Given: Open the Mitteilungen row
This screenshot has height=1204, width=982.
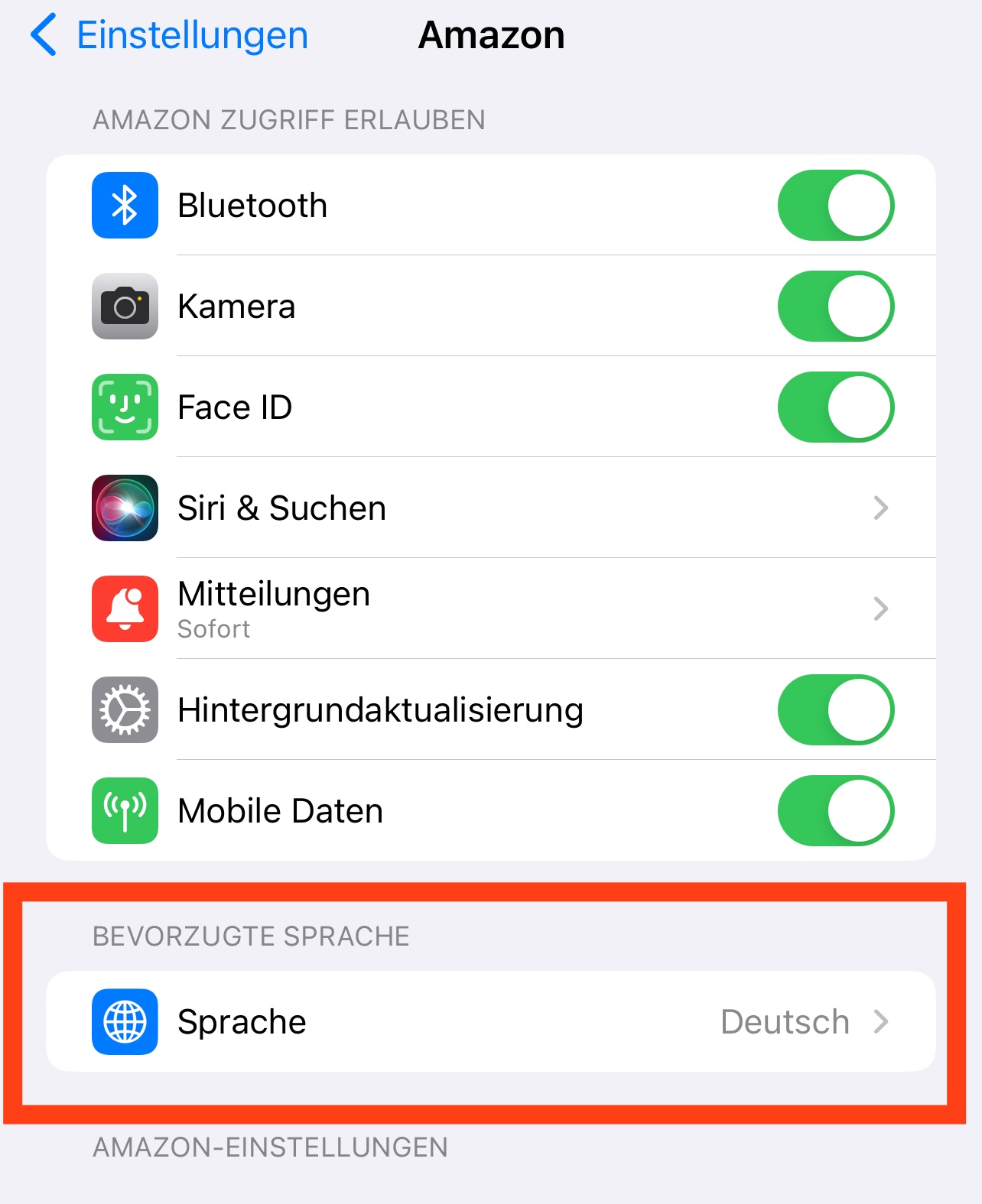Looking at the screenshot, I should tap(491, 608).
